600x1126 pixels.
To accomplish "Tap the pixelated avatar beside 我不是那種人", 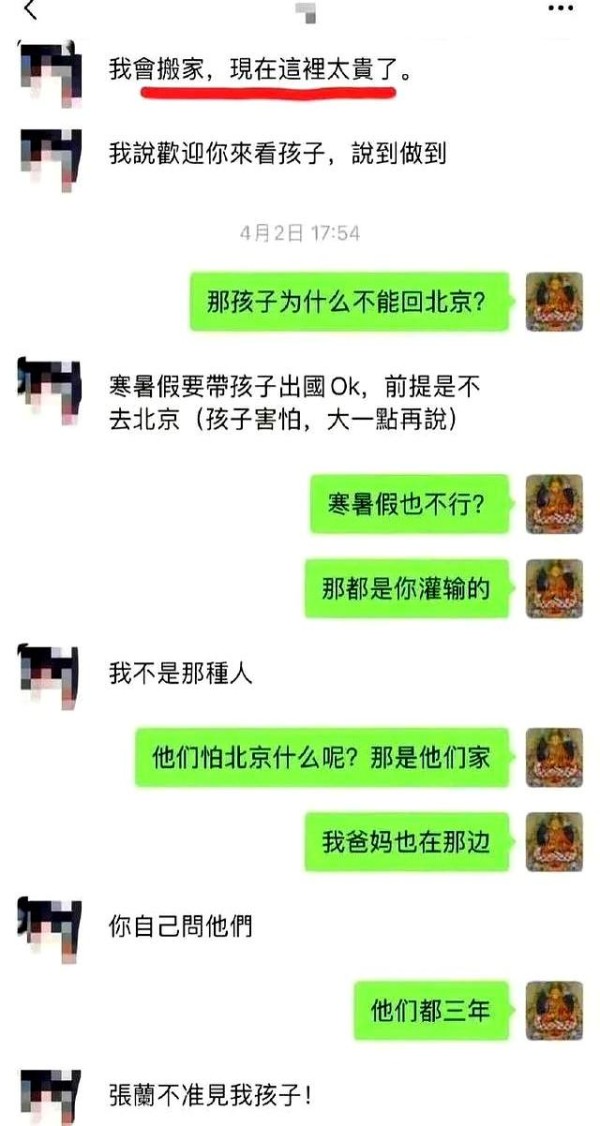I will tap(48, 676).
